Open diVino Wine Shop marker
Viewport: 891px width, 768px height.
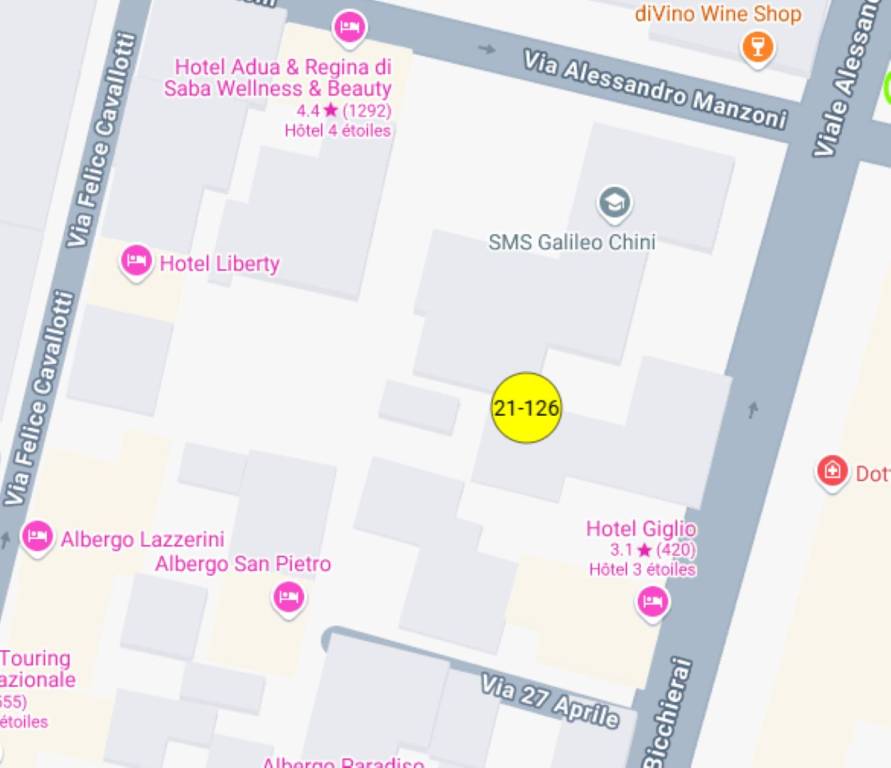click(x=758, y=45)
